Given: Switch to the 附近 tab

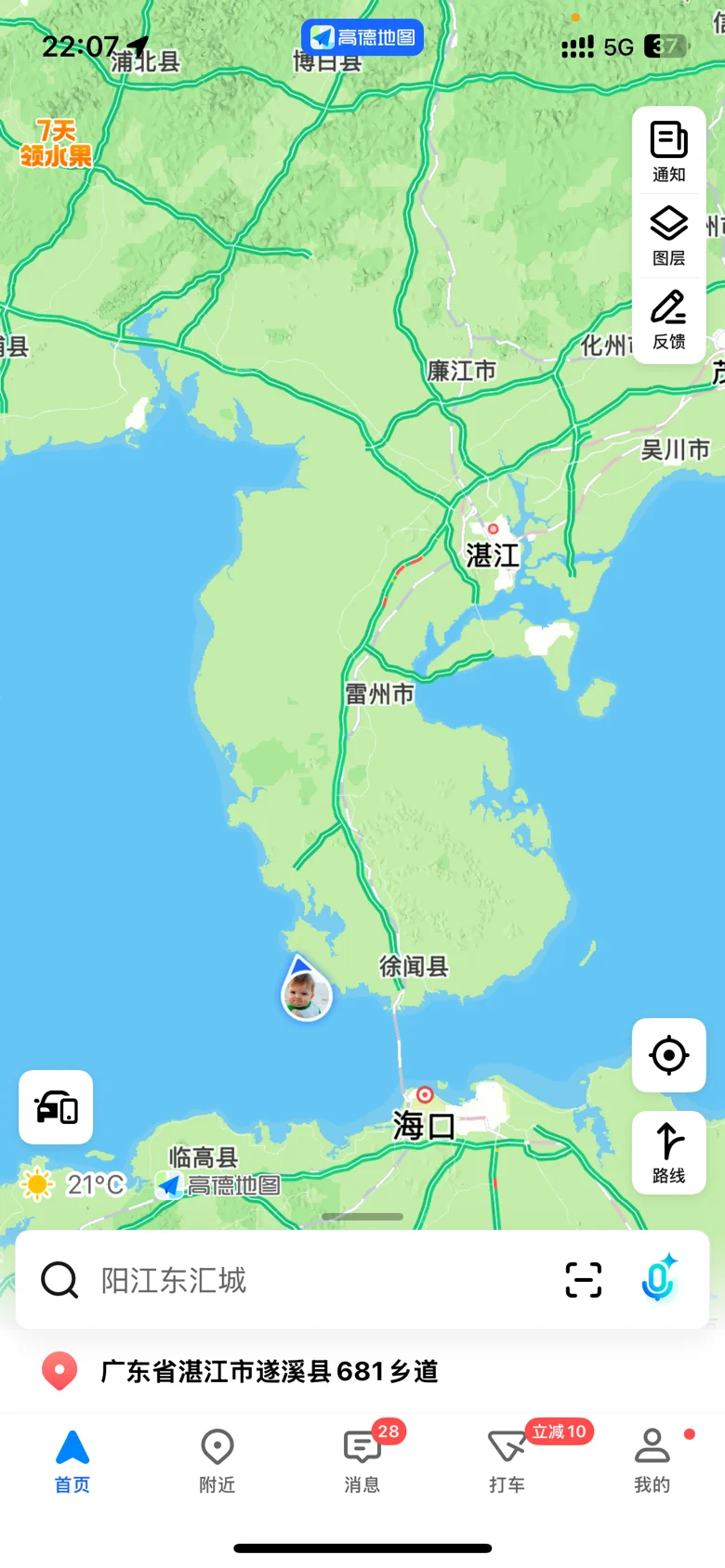Looking at the screenshot, I should click(x=217, y=1460).
